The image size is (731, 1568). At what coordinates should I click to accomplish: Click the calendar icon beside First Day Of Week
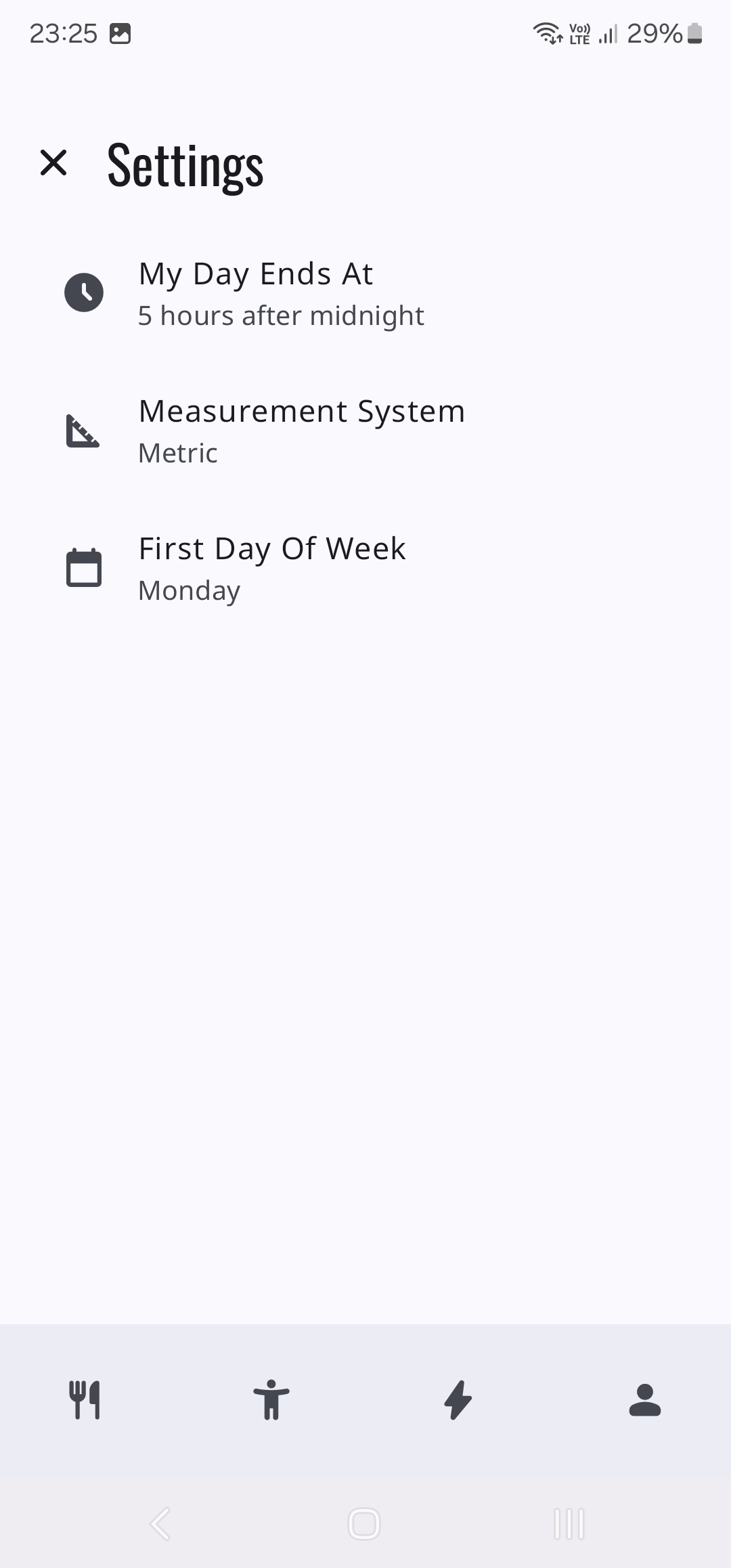84,567
